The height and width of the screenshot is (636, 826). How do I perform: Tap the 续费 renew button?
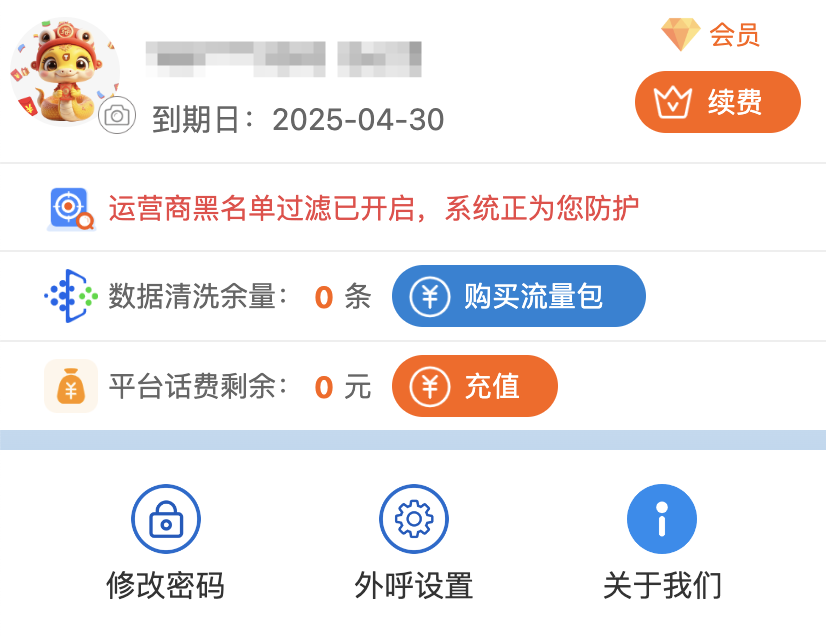tap(717, 102)
